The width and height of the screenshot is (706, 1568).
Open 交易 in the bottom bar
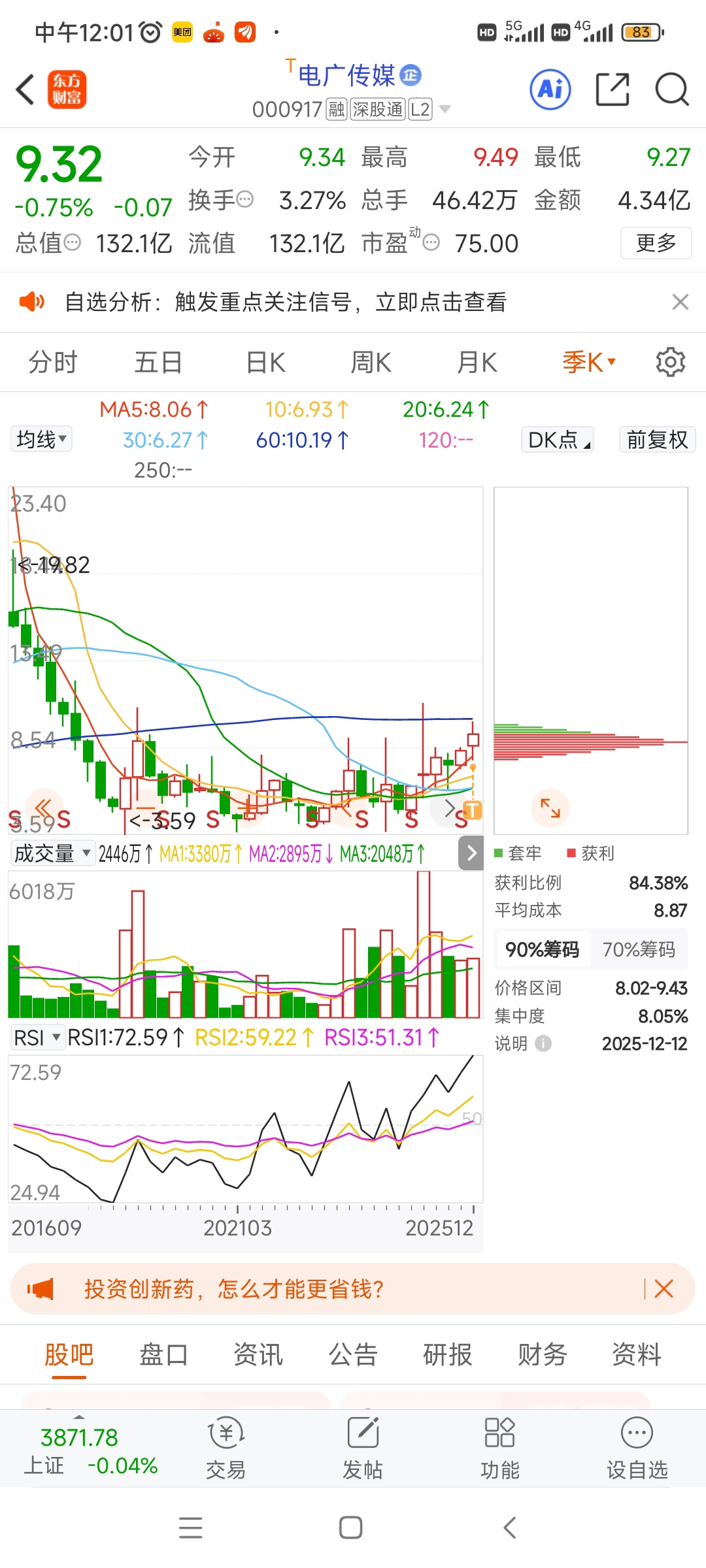pos(226,1448)
